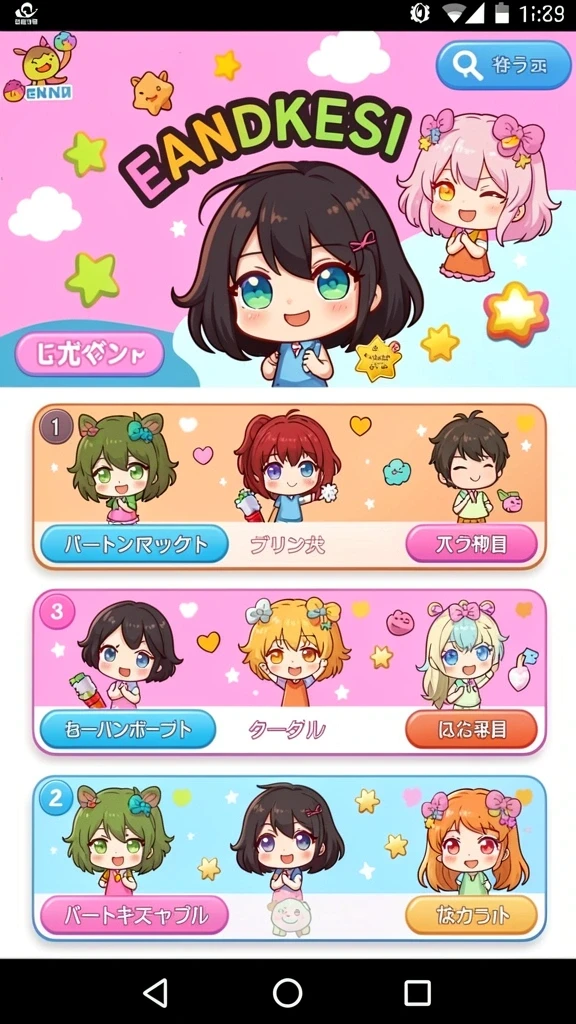Tap the pink button in card number 1
Screen dimensions: 576x1024
(472, 543)
